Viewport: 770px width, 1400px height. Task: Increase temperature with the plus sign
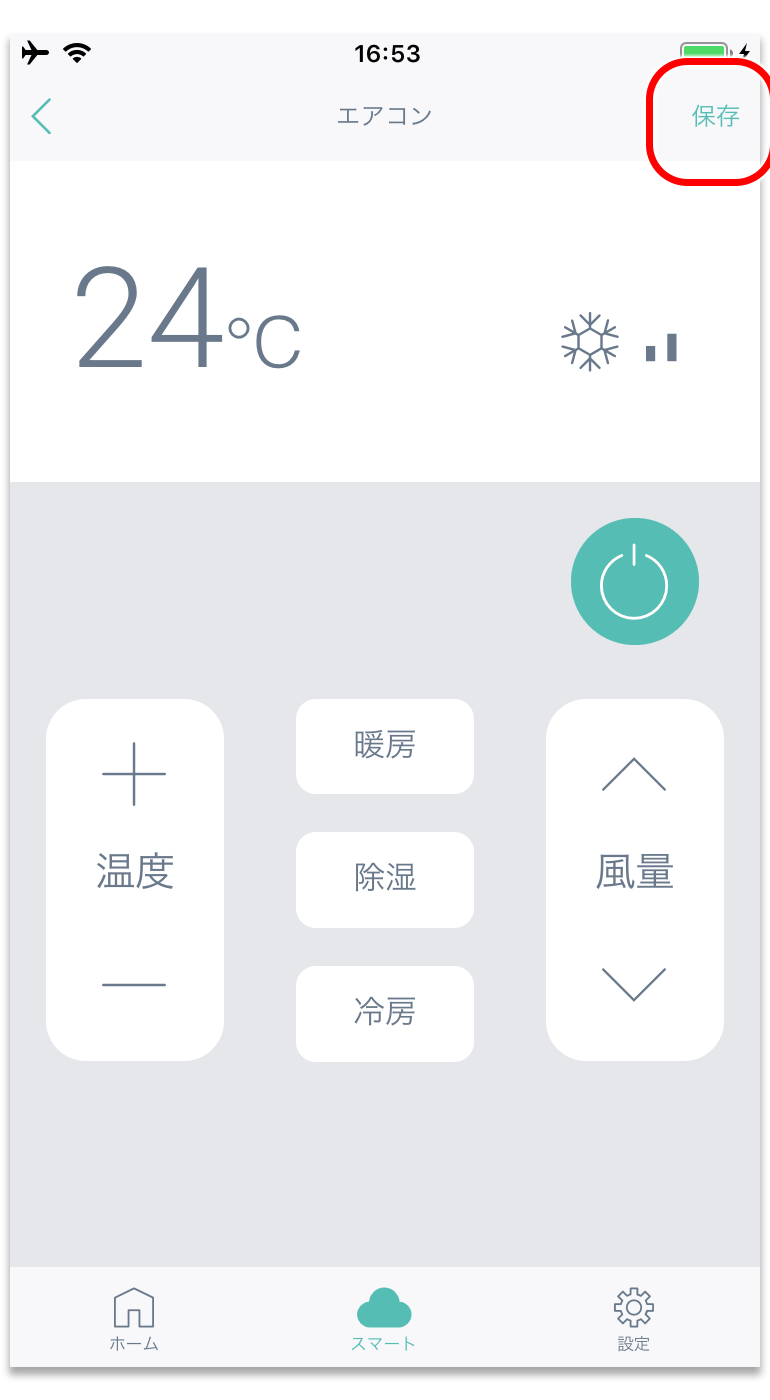134,774
